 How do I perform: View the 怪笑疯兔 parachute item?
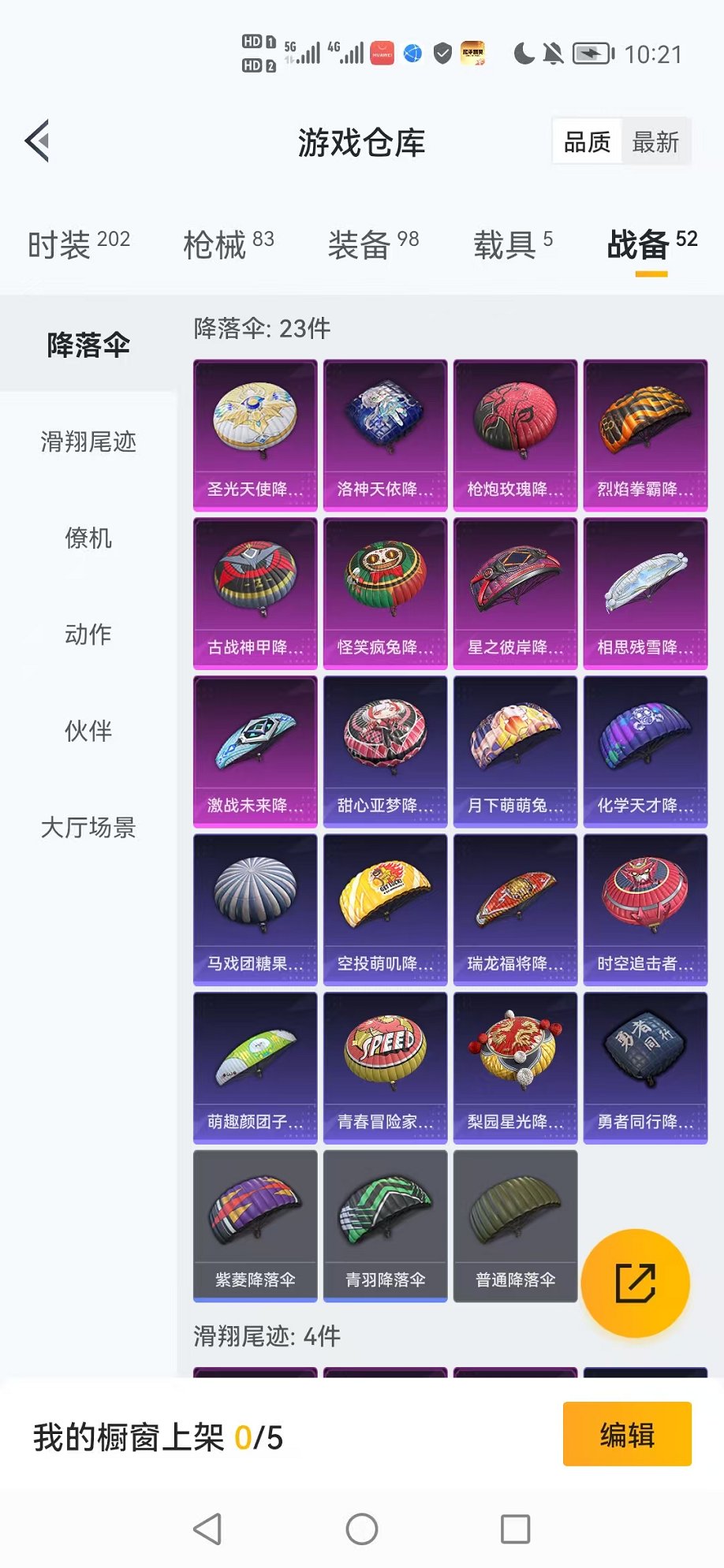pos(385,593)
